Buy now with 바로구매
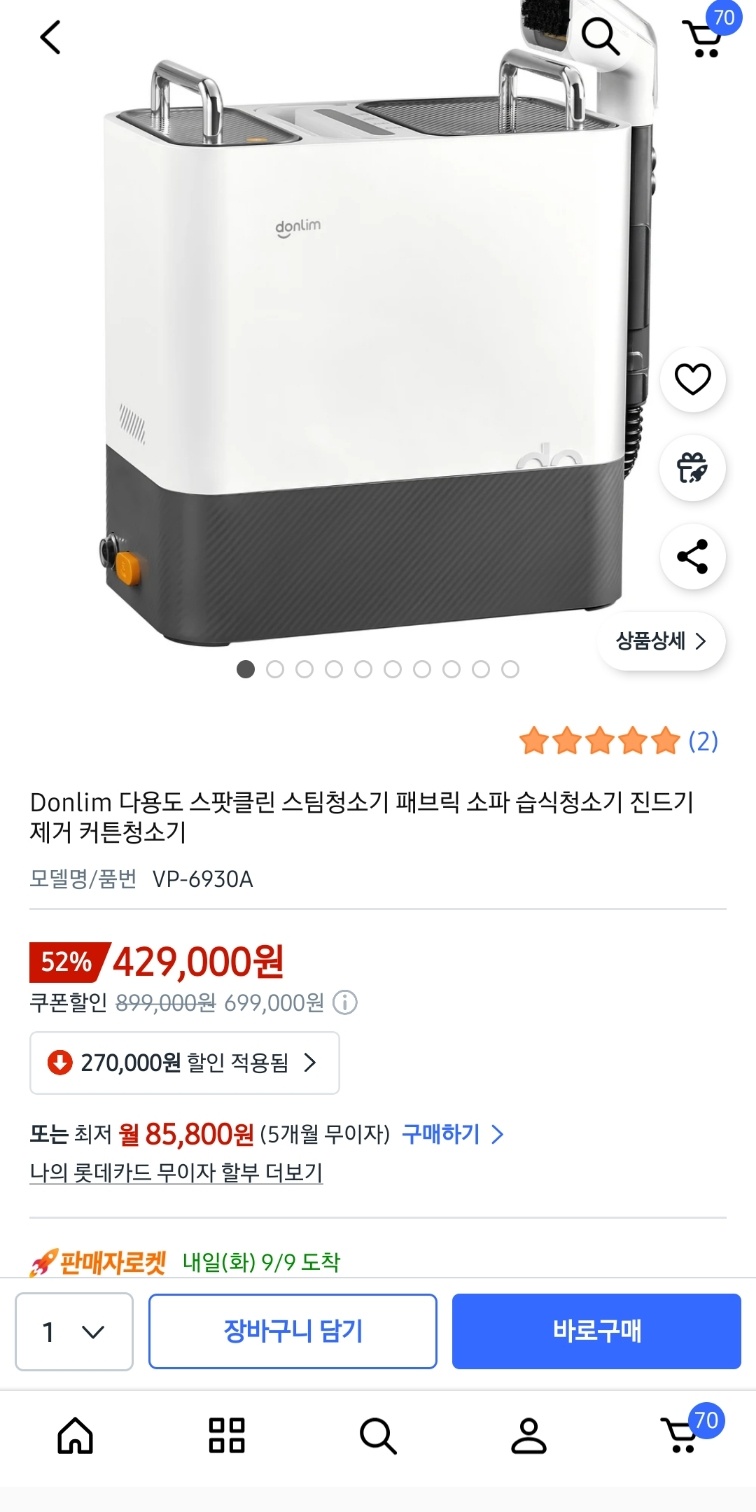This screenshot has height=1512, width=756. tap(596, 1331)
